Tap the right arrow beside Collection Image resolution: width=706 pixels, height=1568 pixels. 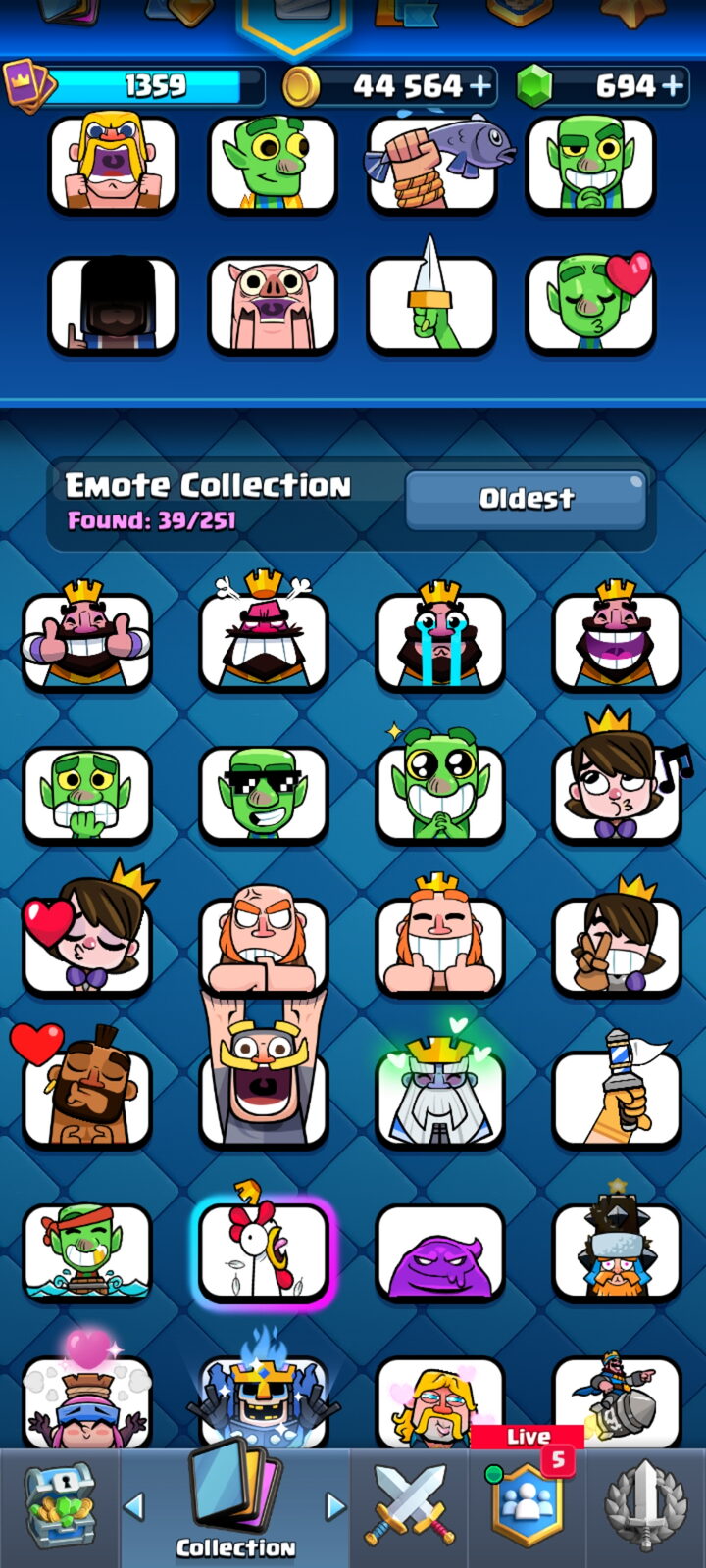pos(335,1506)
